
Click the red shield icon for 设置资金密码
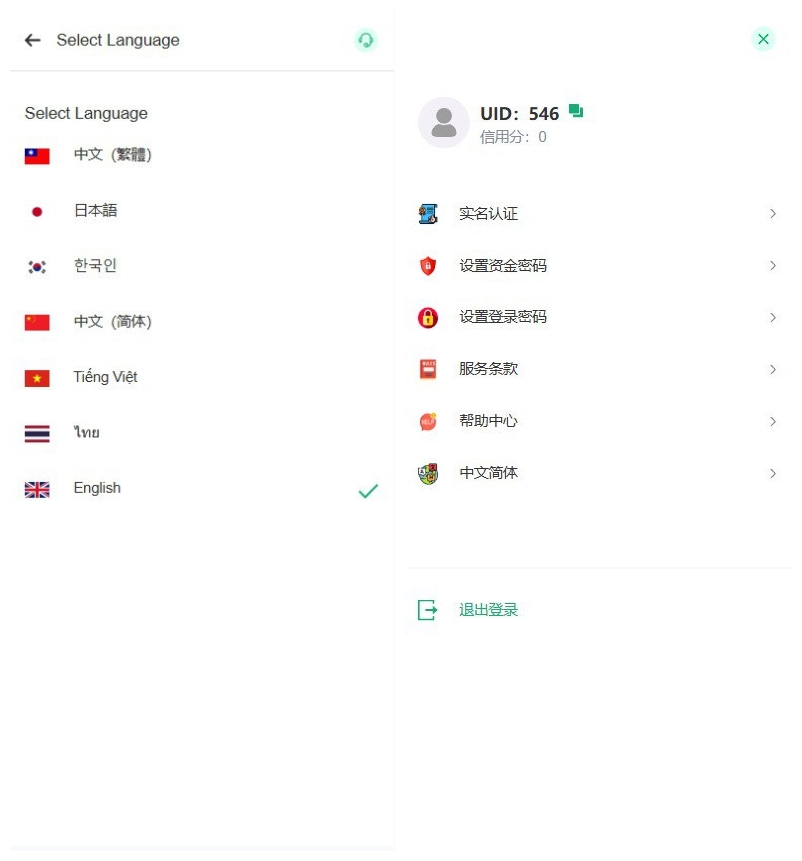[428, 265]
